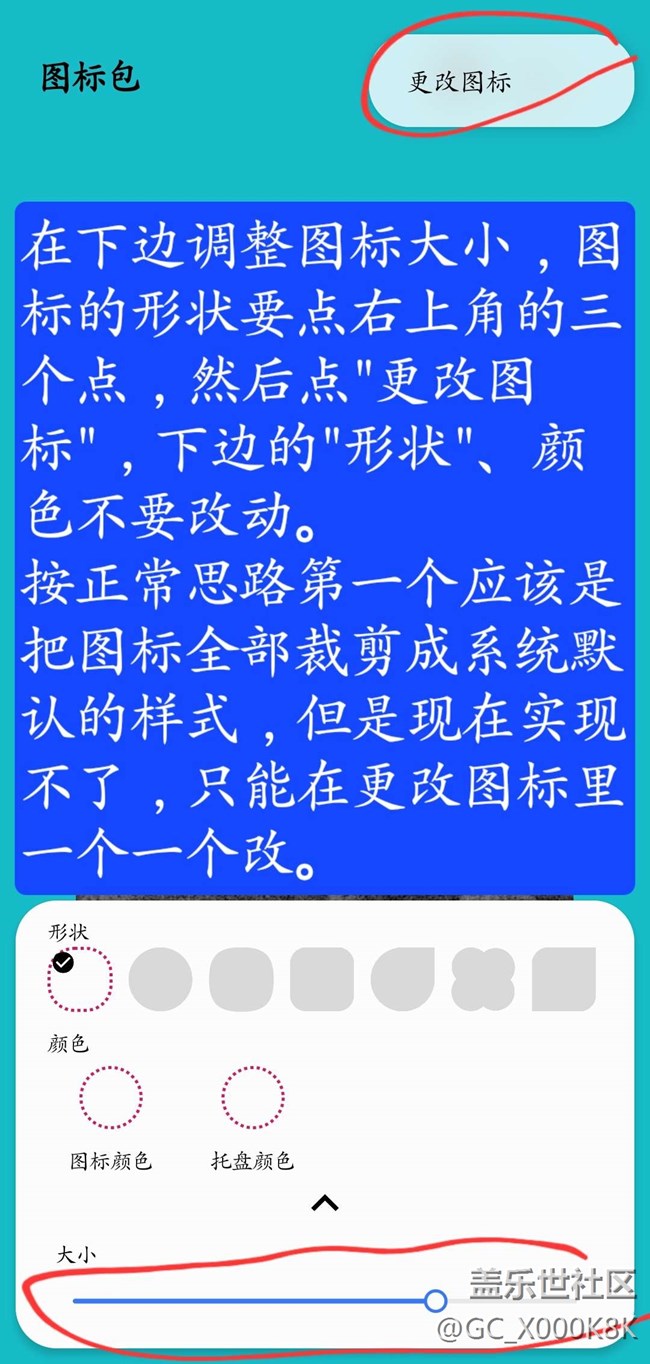650x1364 pixels.
Task: Choose the teardrop icon shape
Action: pos(402,979)
